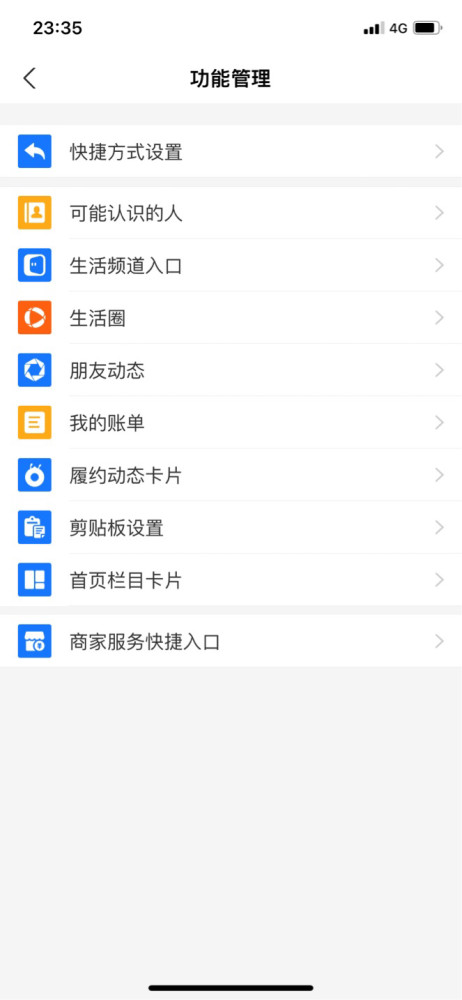Screen dimensions: 462x1000
Task: Select 首页栏目卡片
Action: [x=231, y=580]
